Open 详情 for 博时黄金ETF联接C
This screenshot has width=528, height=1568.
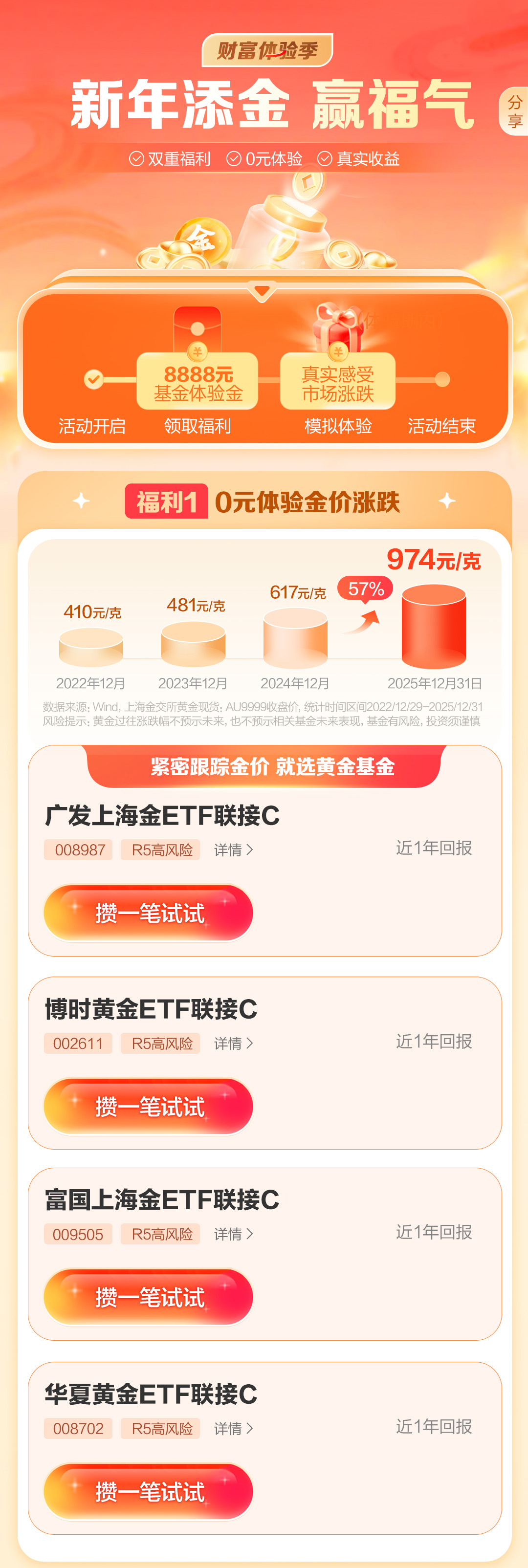tap(233, 1044)
